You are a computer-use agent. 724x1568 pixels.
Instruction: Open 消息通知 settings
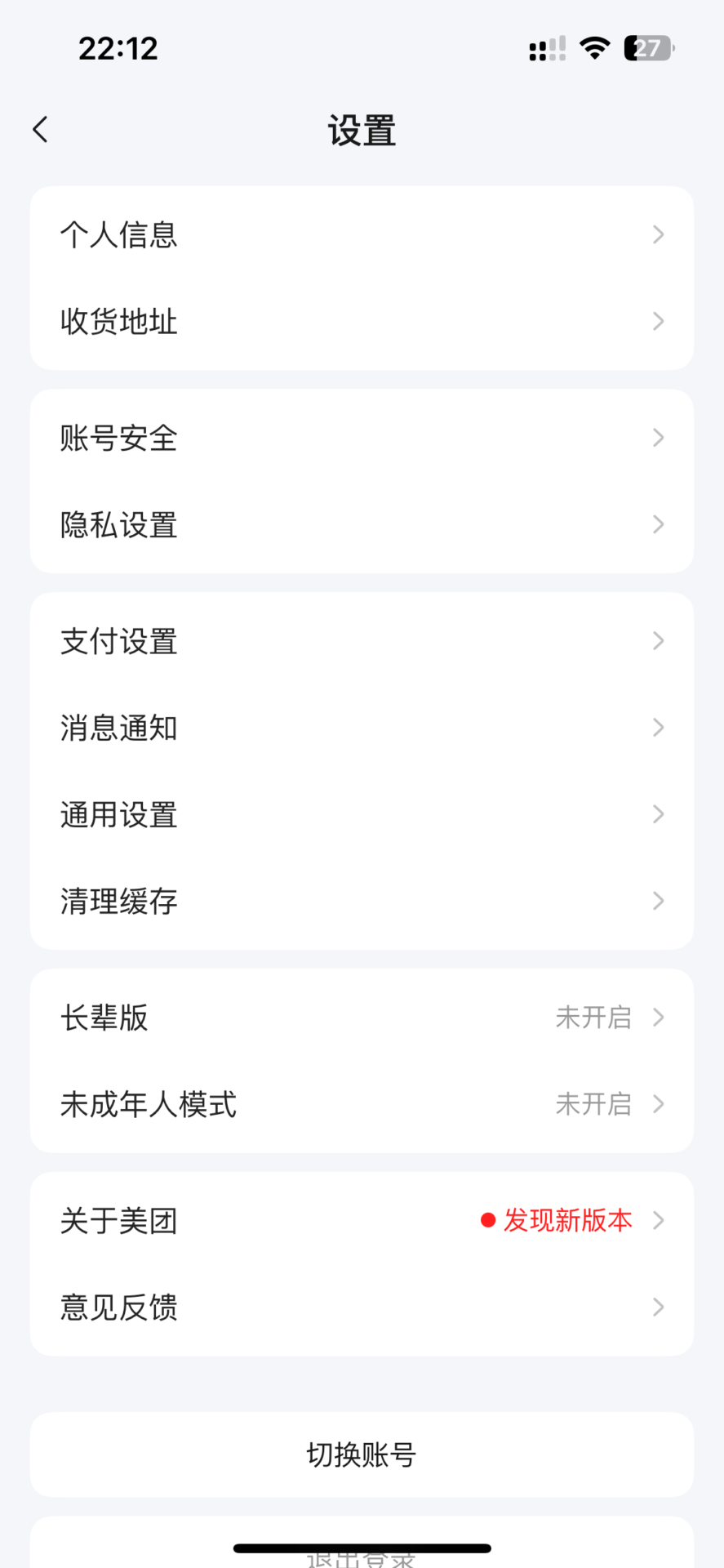coord(362,728)
